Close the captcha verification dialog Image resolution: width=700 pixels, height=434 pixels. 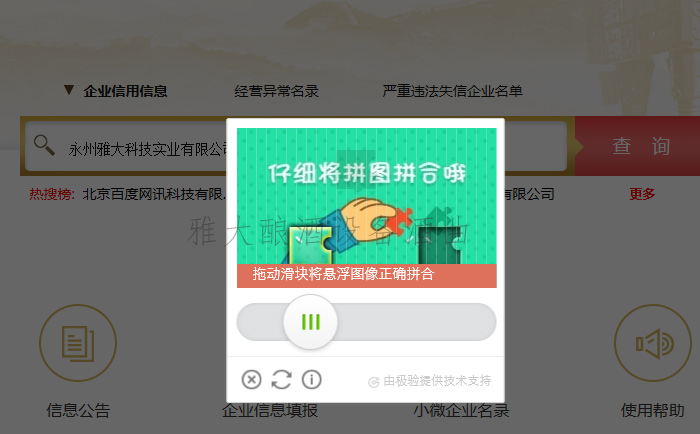(252, 380)
